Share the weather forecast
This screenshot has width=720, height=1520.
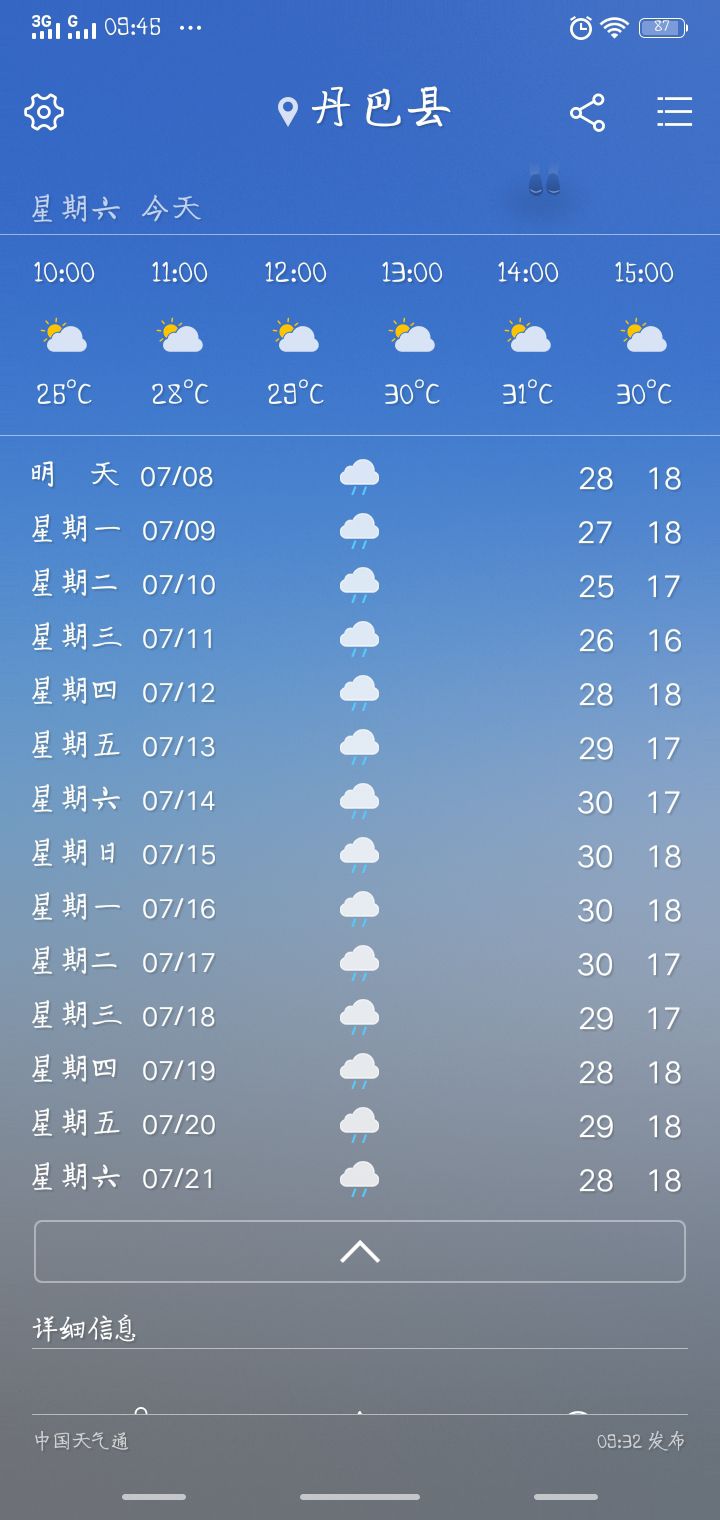click(x=588, y=112)
